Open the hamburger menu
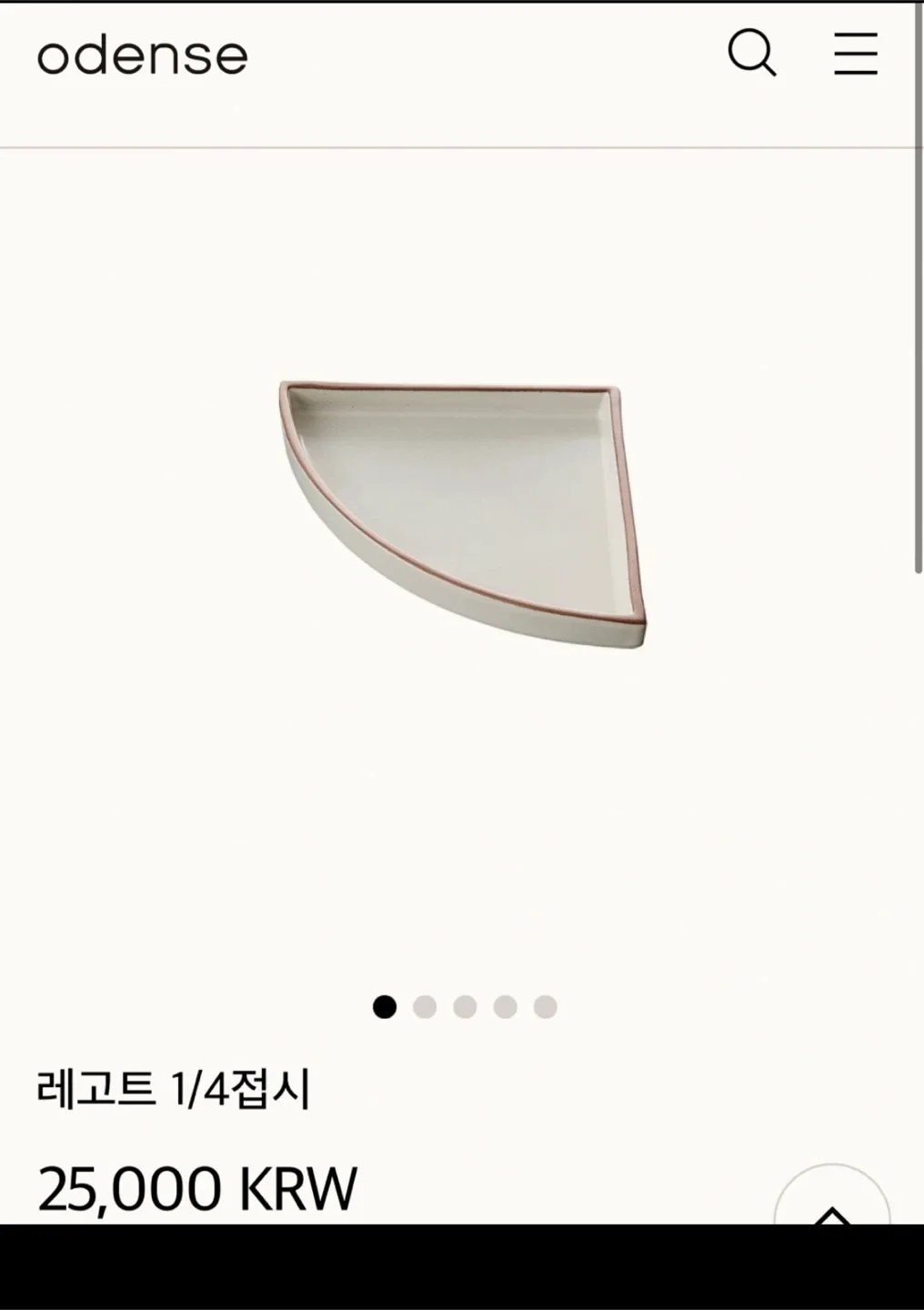This screenshot has width=924, height=1310. click(x=855, y=54)
